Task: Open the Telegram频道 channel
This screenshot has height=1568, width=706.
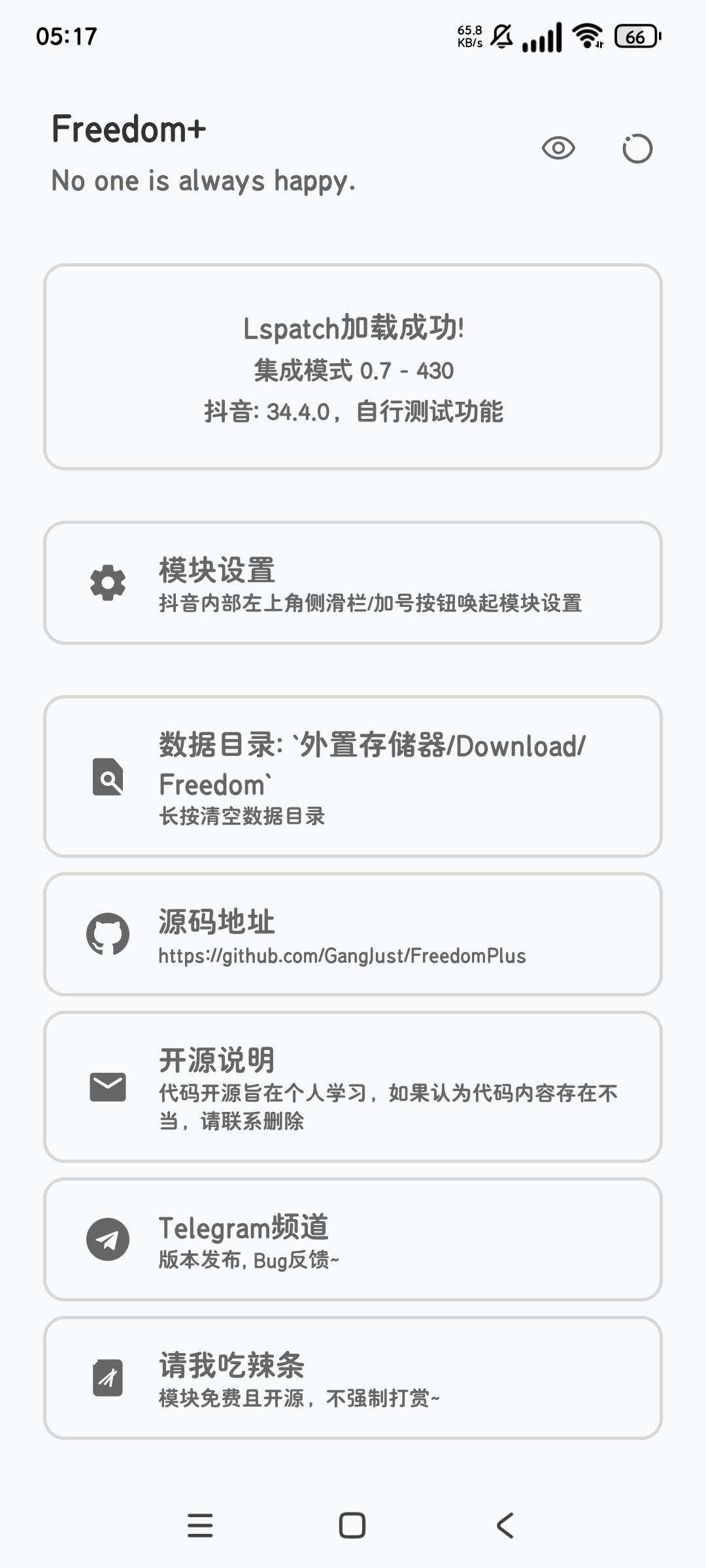Action: tap(353, 1239)
